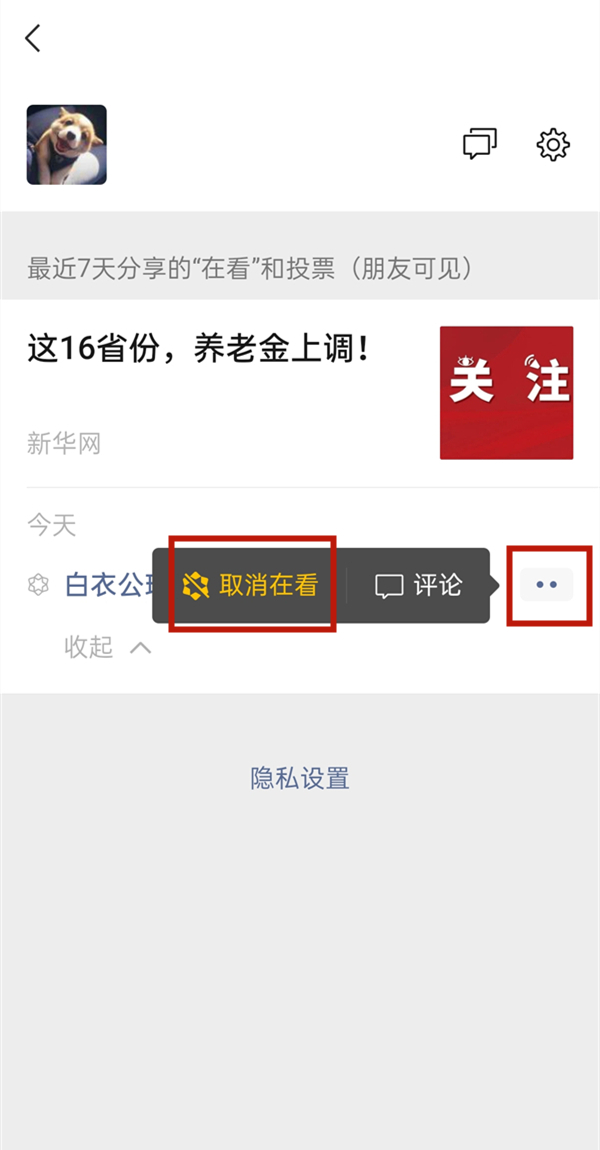
Task: Go back using the top-left arrow
Action: point(33,39)
